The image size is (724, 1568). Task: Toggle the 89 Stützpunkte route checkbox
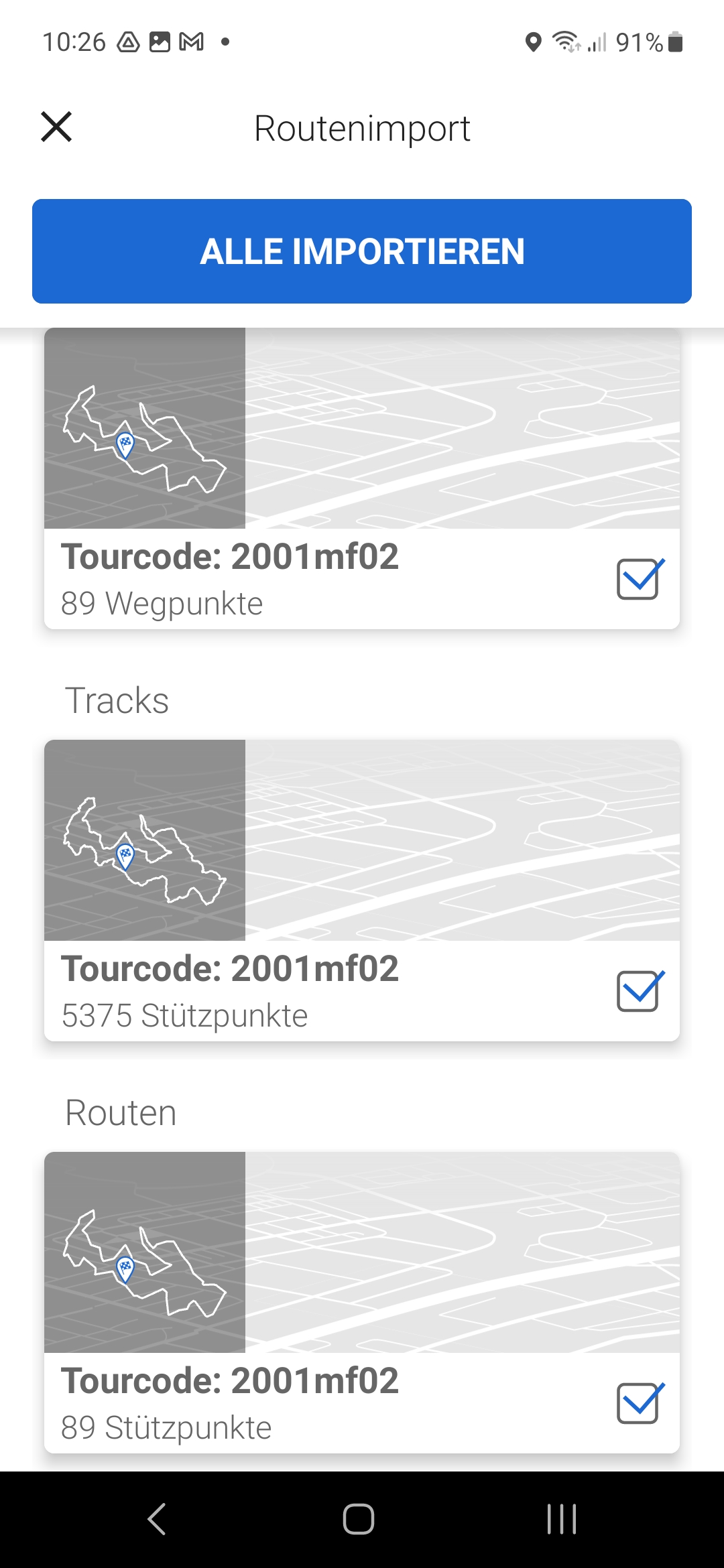(638, 1403)
